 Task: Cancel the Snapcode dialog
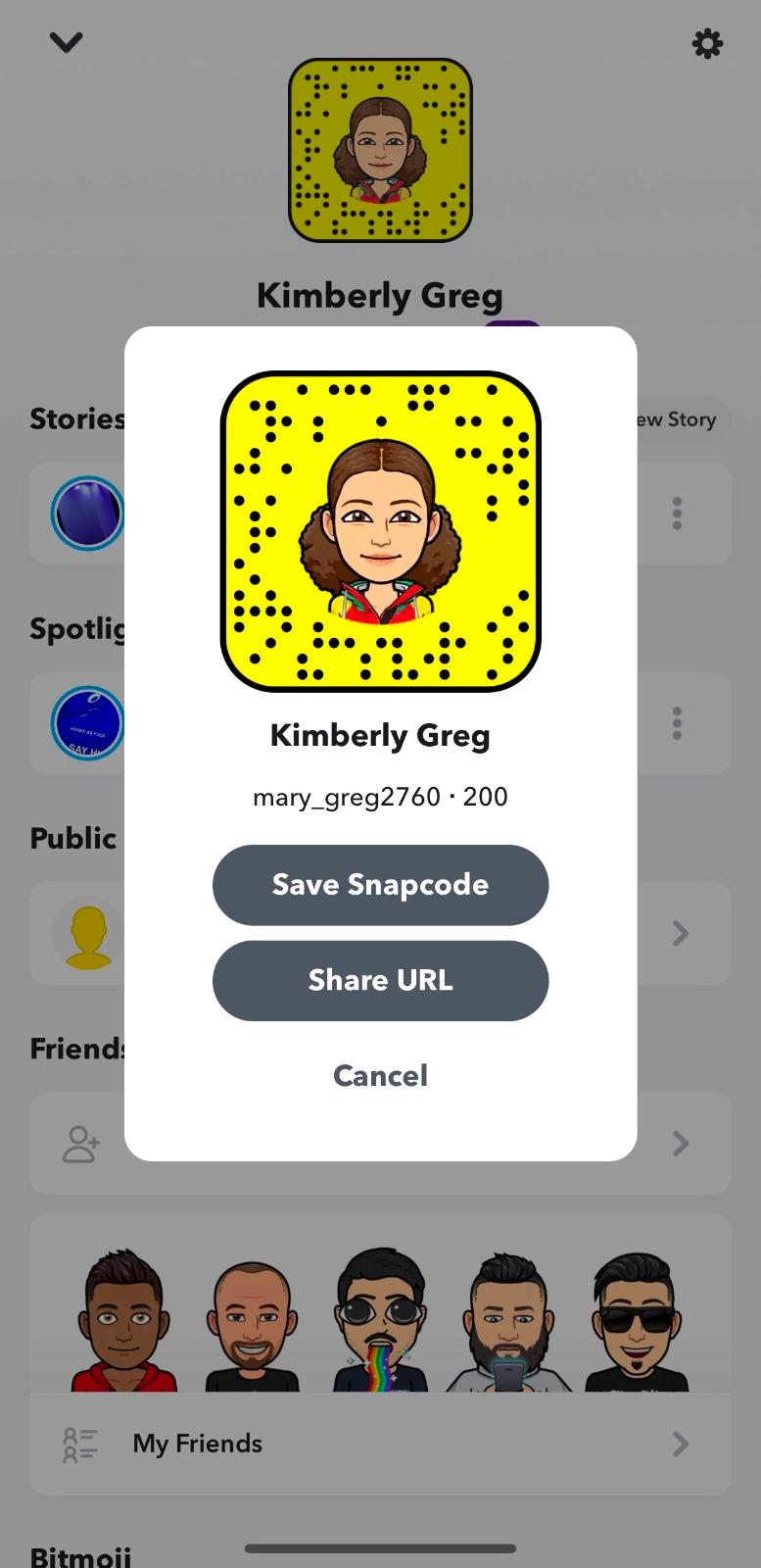click(380, 1075)
